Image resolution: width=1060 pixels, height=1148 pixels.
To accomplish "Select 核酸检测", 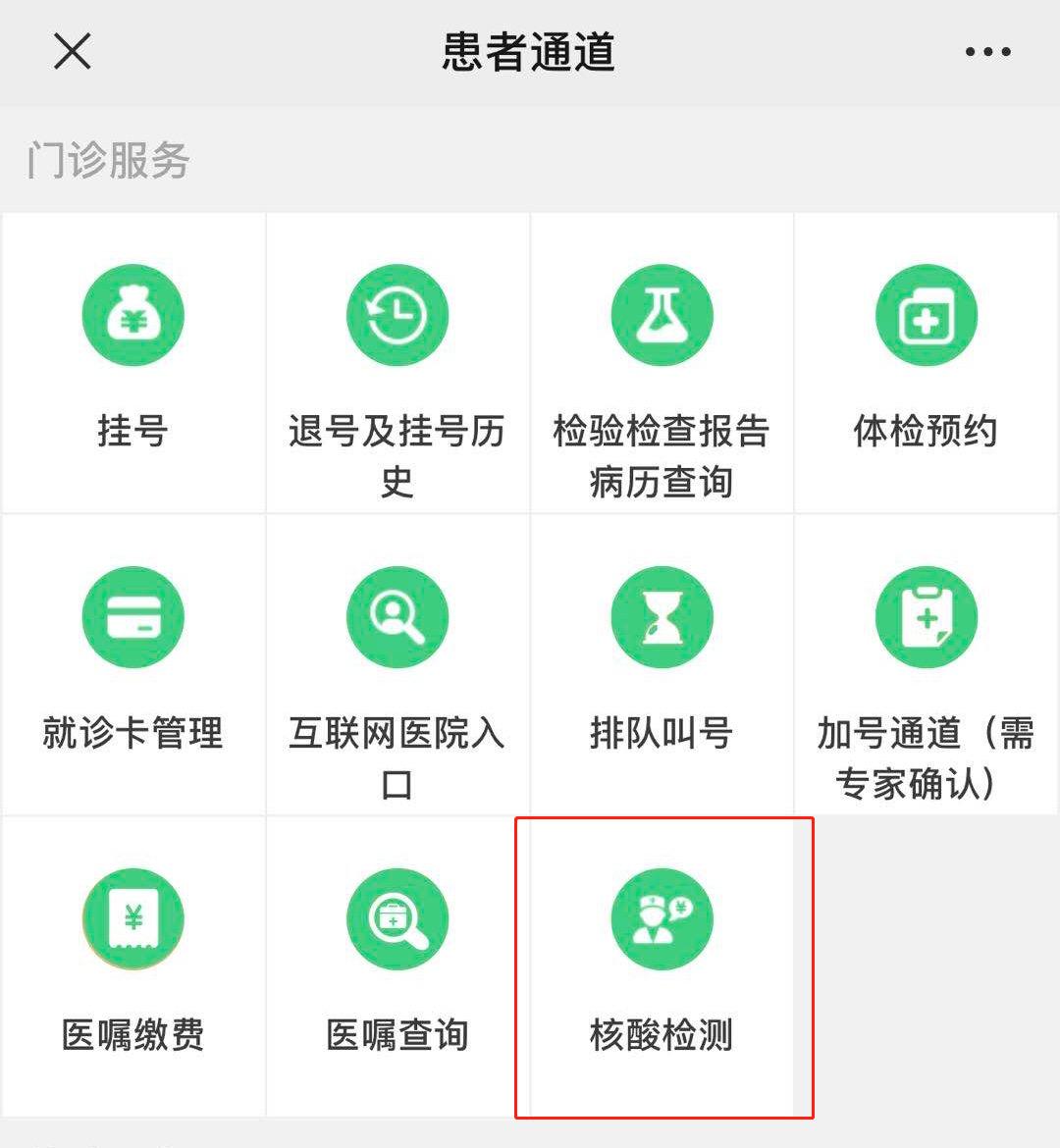I will pos(662,966).
